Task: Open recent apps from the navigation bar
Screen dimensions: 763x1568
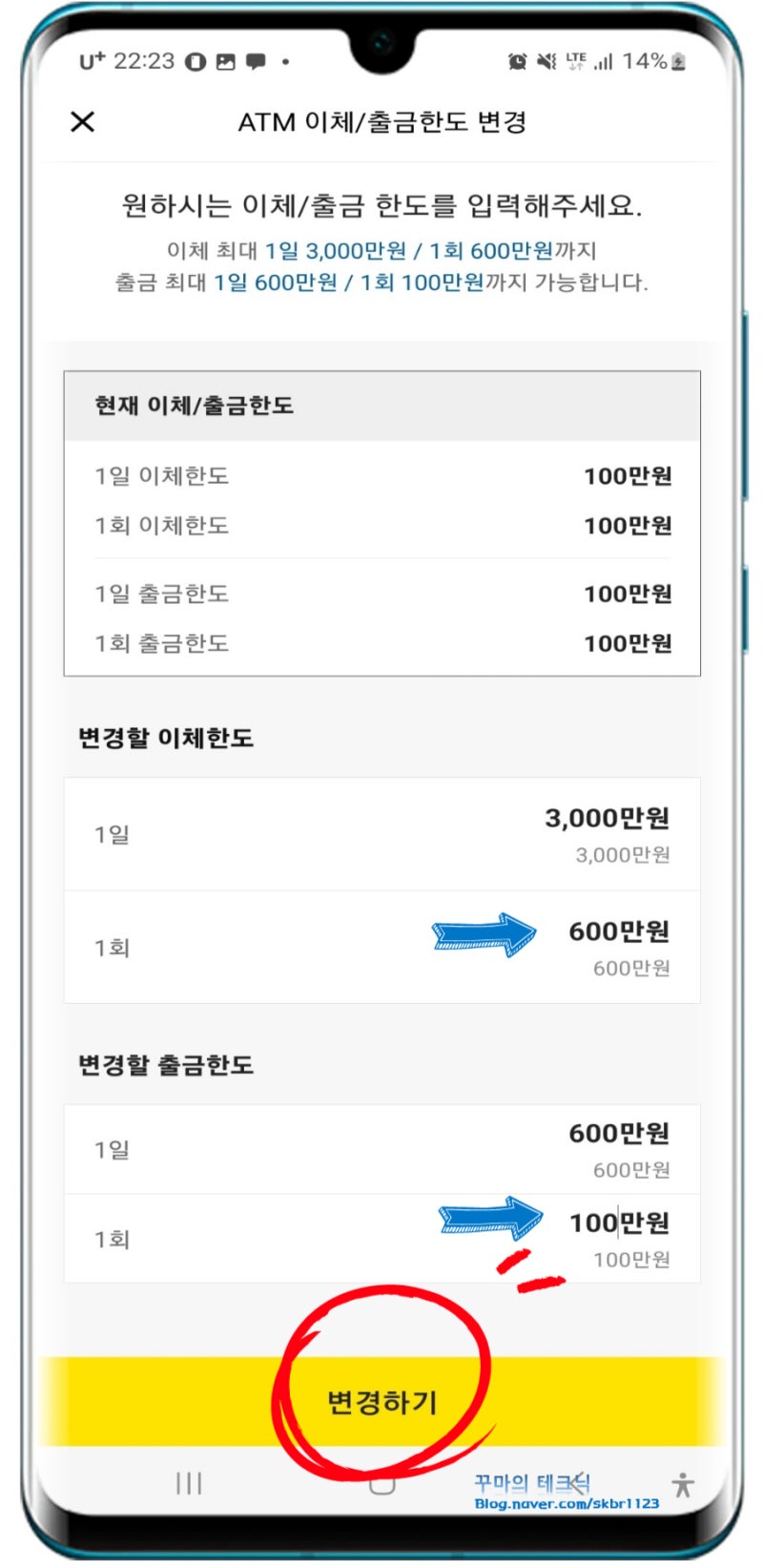Action: [188, 1483]
